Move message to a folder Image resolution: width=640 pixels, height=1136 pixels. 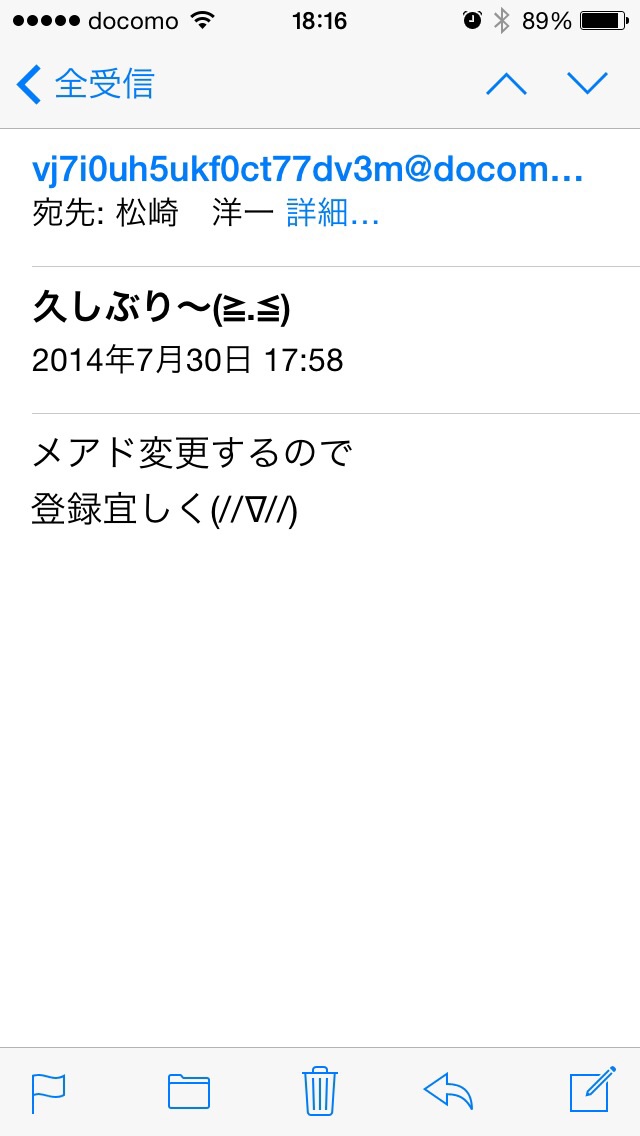tap(188, 1091)
